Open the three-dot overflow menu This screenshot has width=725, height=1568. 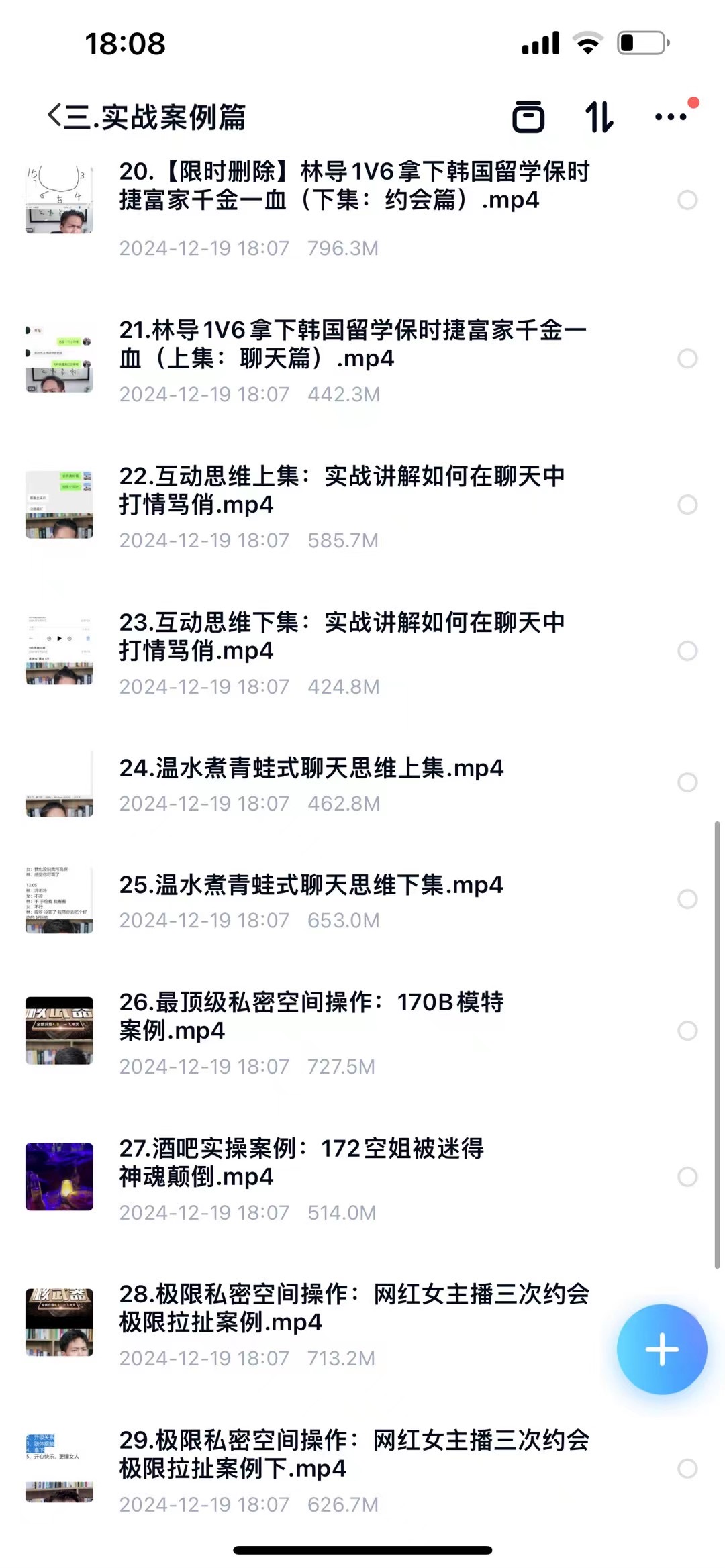[x=671, y=117]
